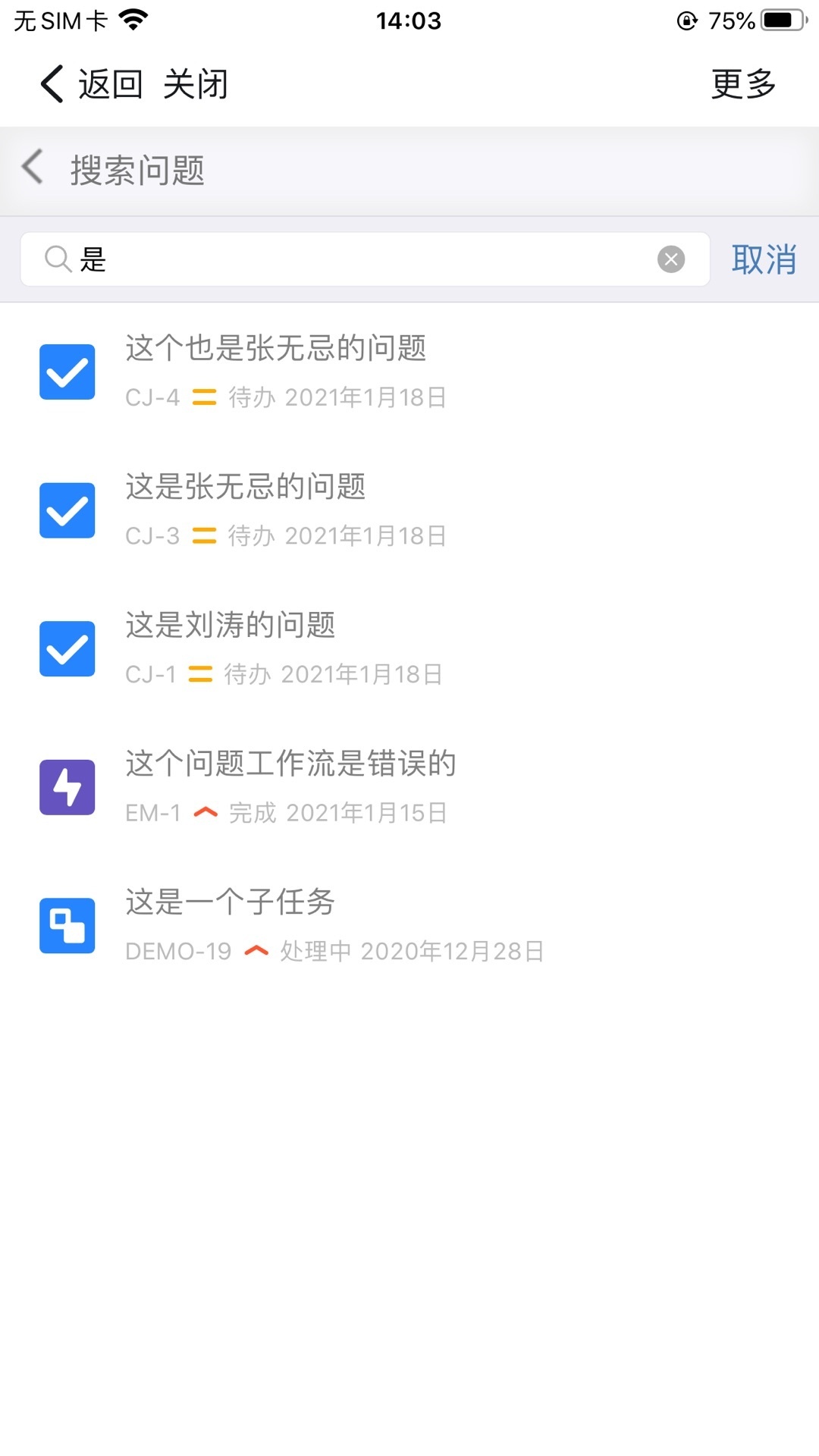Image resolution: width=819 pixels, height=1456 pixels.
Task: Tap 关闭 to close the page
Action: click(196, 83)
